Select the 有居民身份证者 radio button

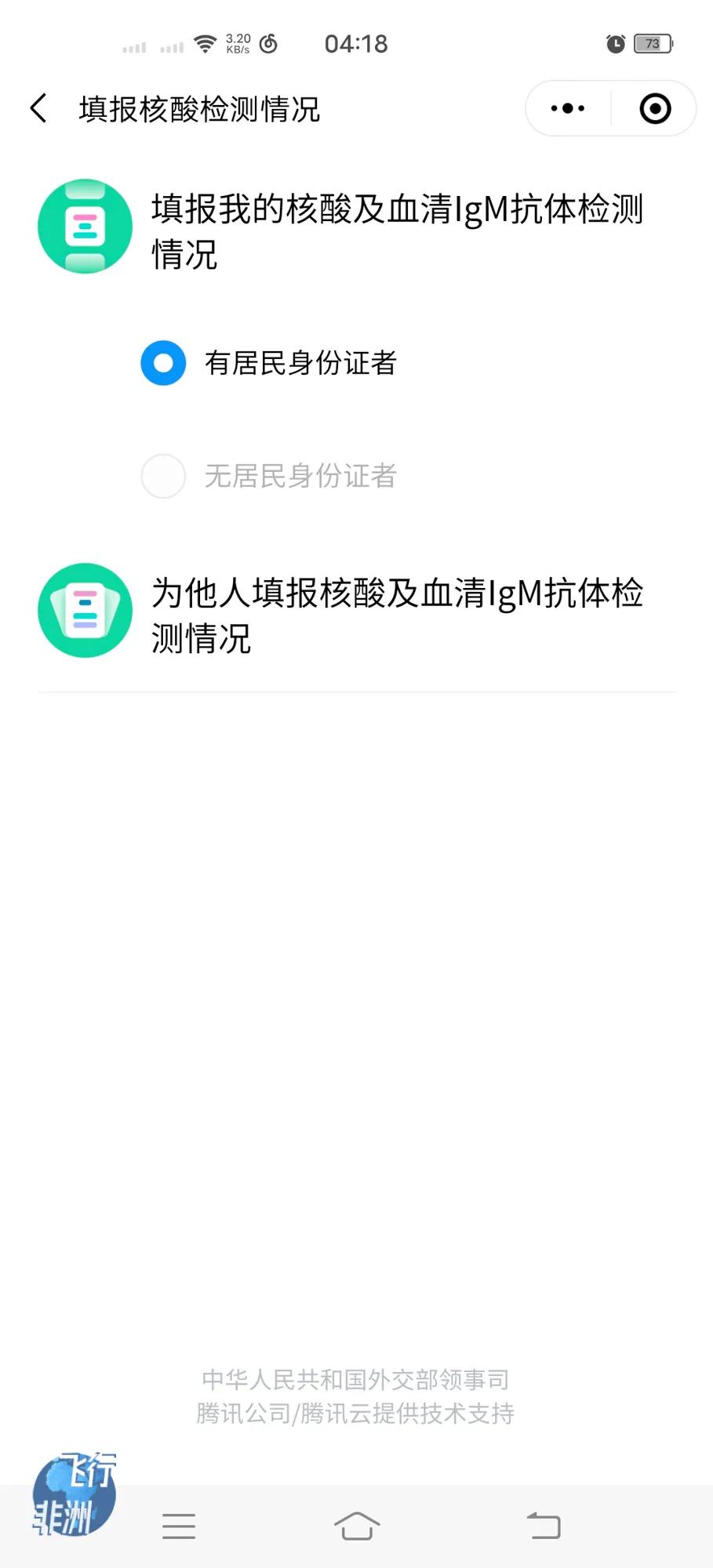(x=162, y=363)
